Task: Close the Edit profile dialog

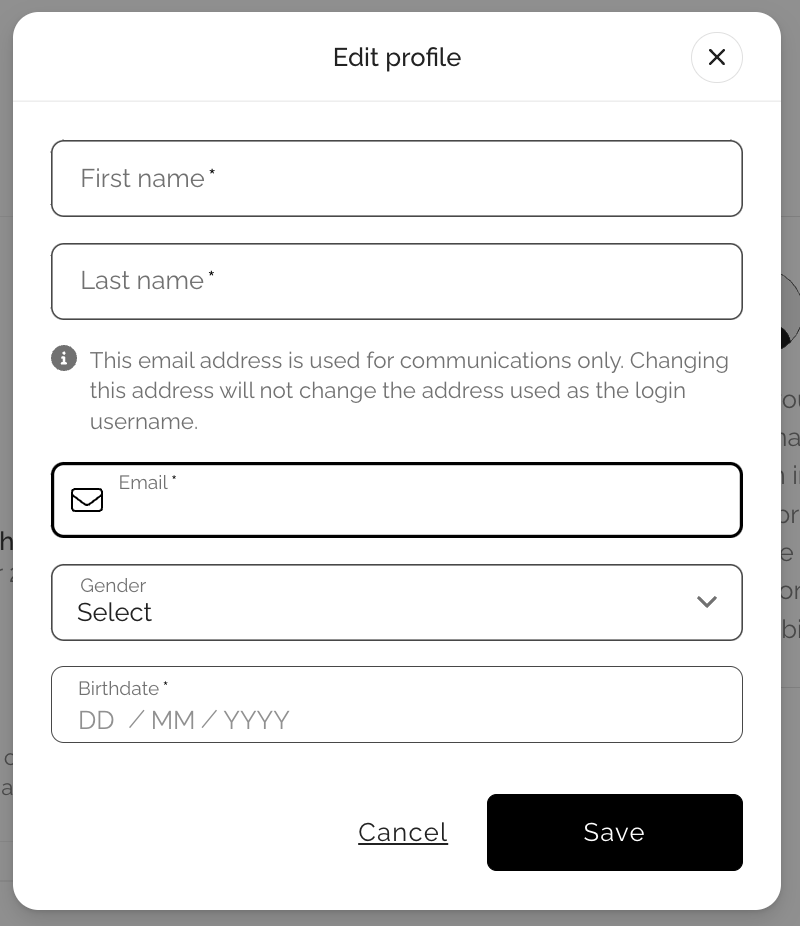Action: coord(716,58)
